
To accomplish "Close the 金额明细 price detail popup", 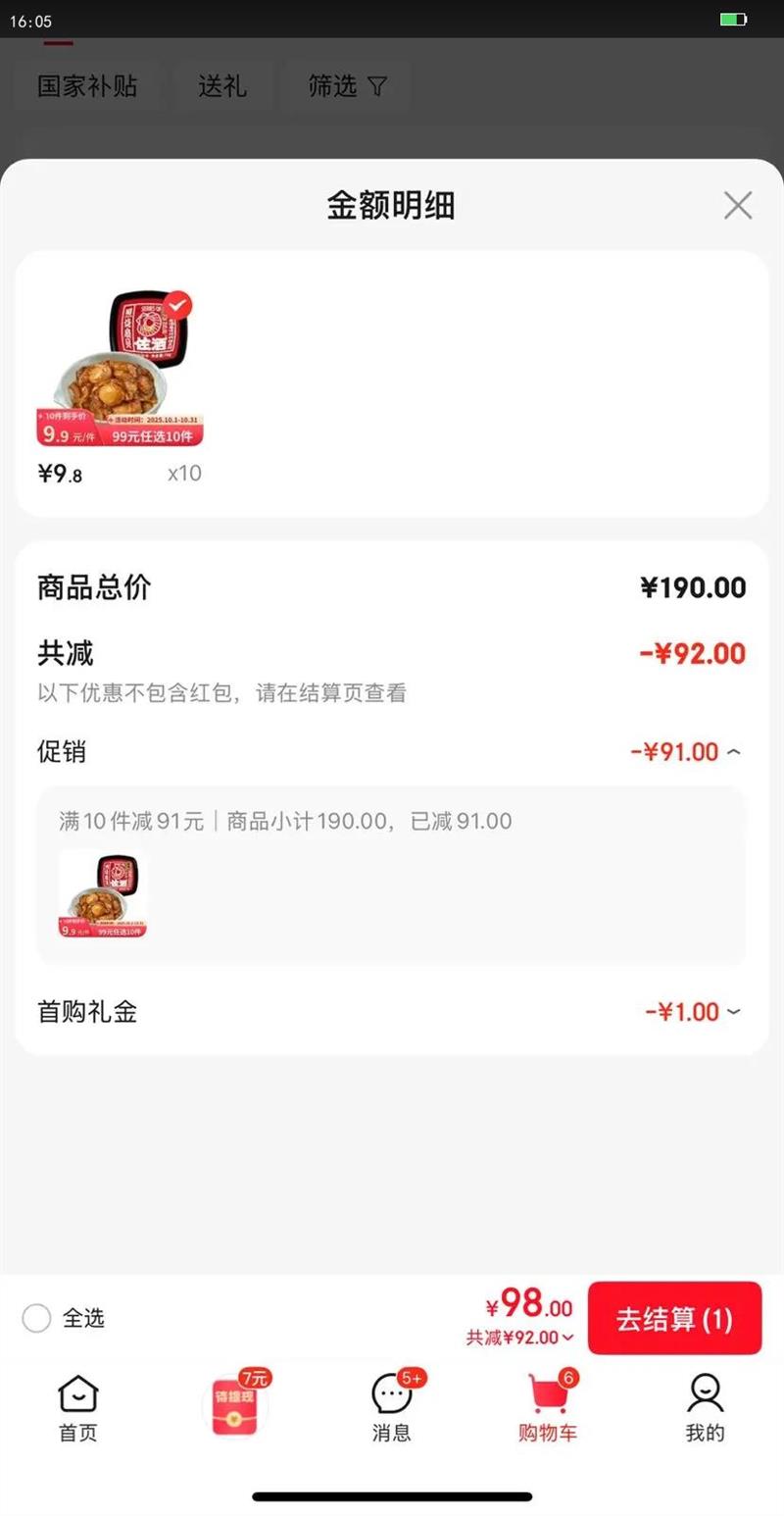I will pyautogui.click(x=738, y=206).
